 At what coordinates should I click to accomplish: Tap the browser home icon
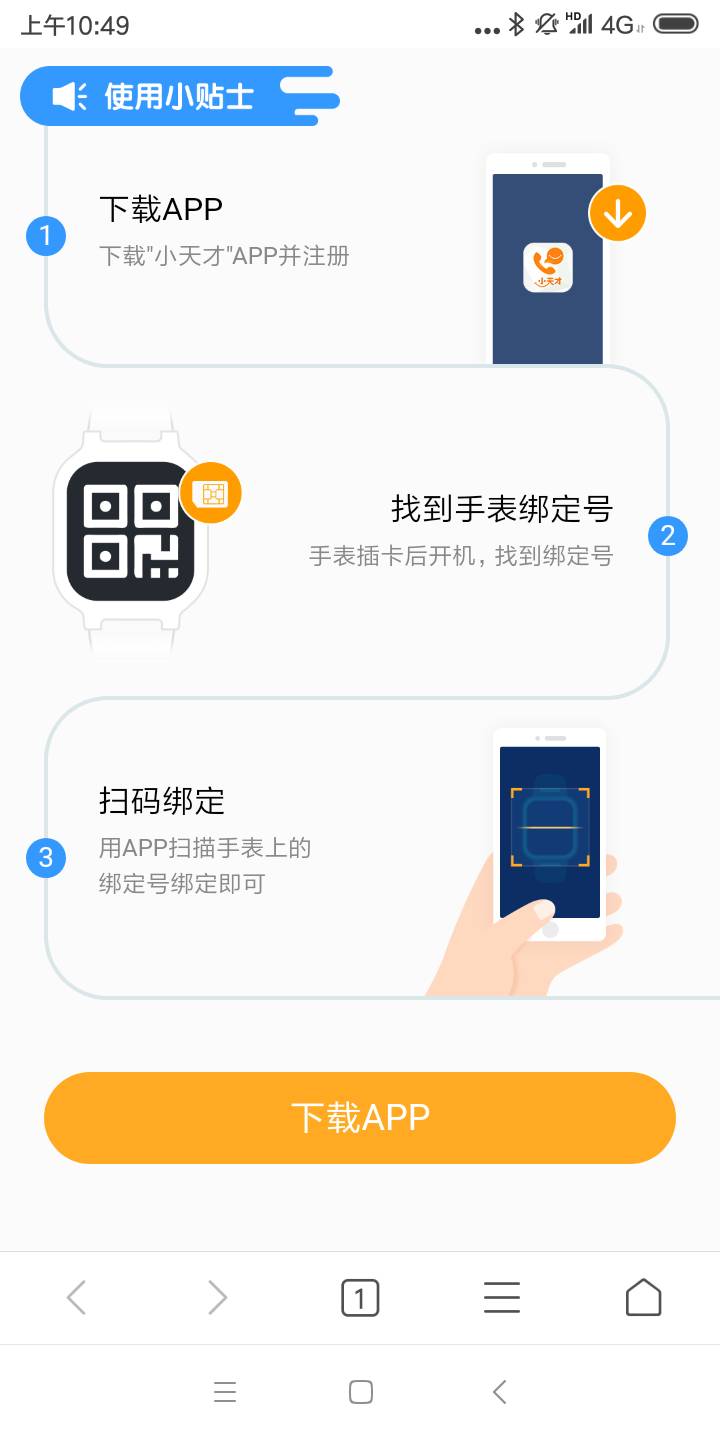point(643,1297)
